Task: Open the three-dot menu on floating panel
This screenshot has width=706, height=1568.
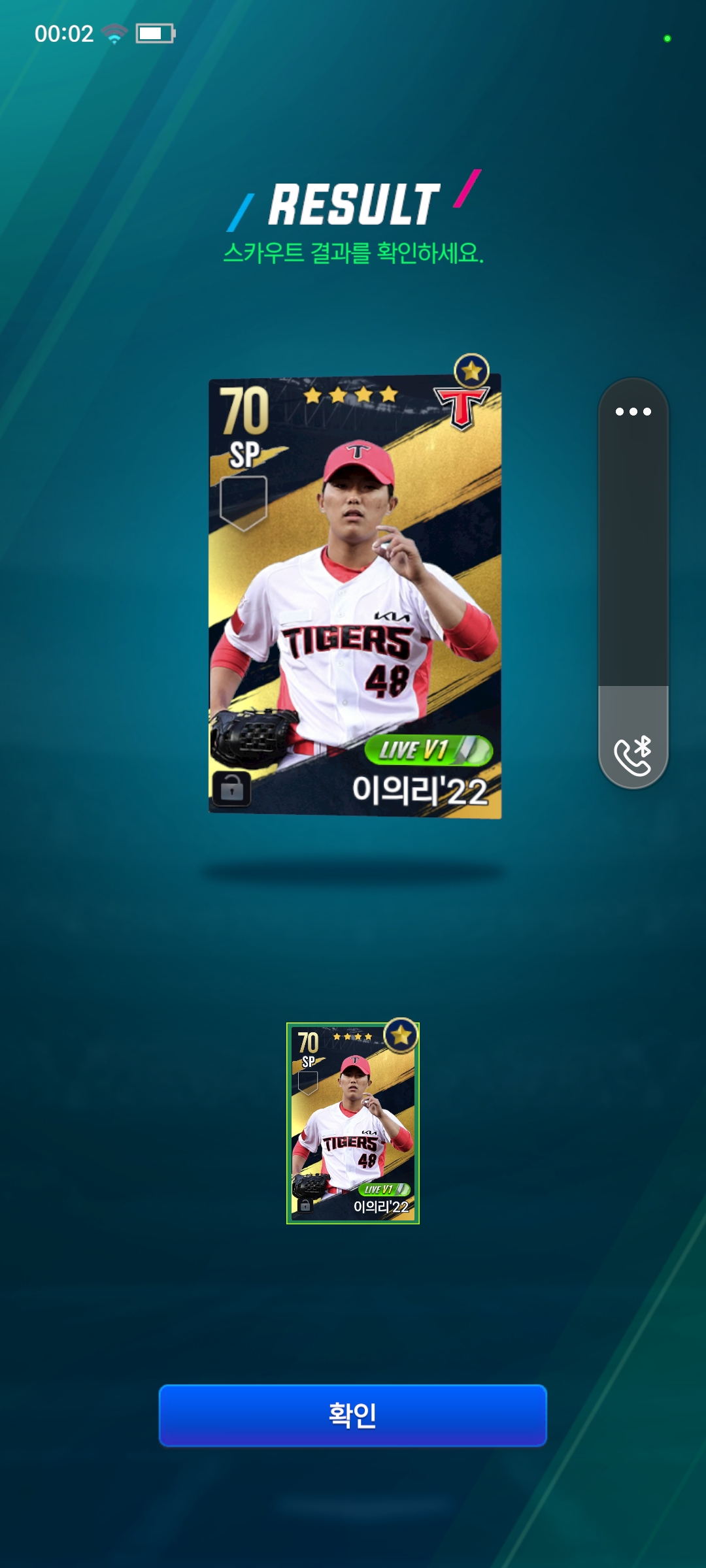Action: tap(633, 412)
